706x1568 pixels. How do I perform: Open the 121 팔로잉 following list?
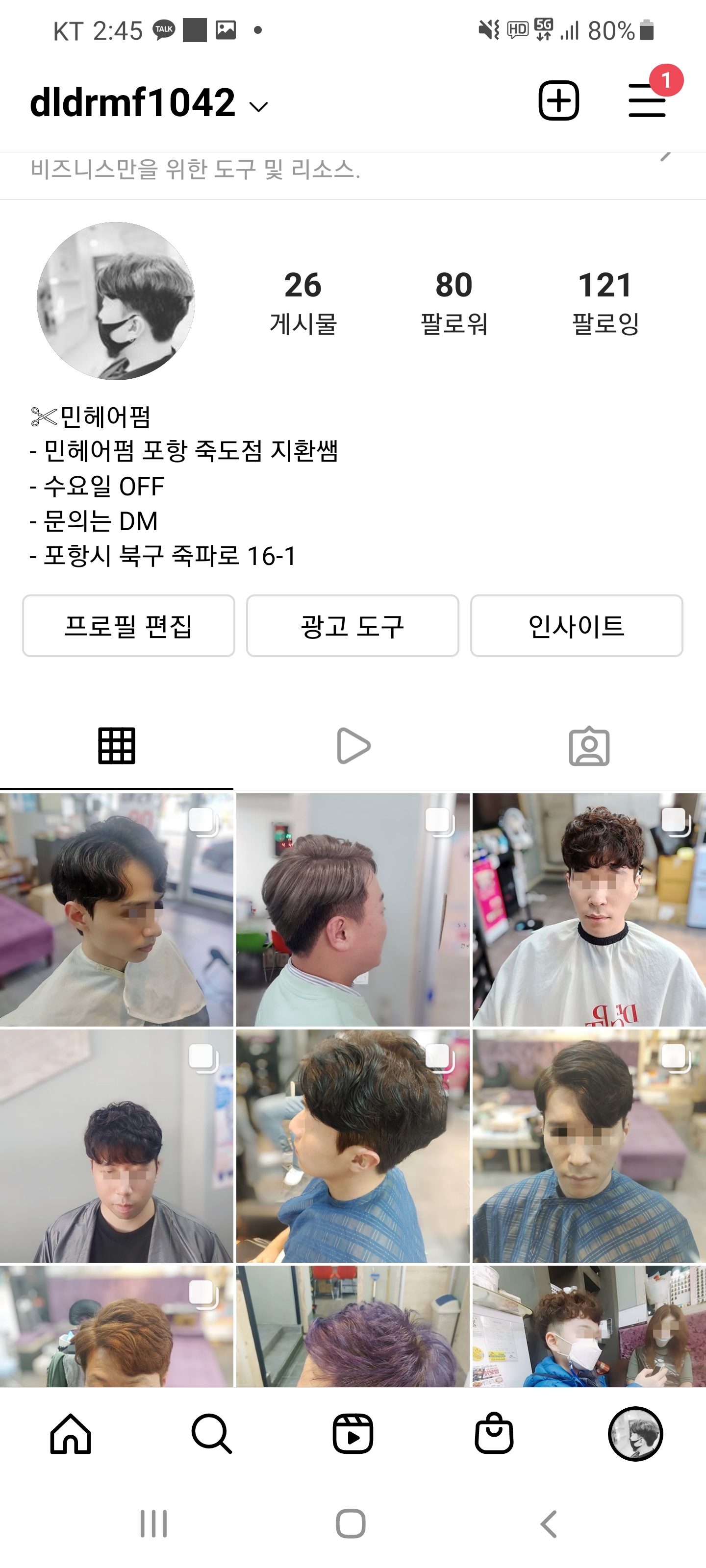[605, 302]
